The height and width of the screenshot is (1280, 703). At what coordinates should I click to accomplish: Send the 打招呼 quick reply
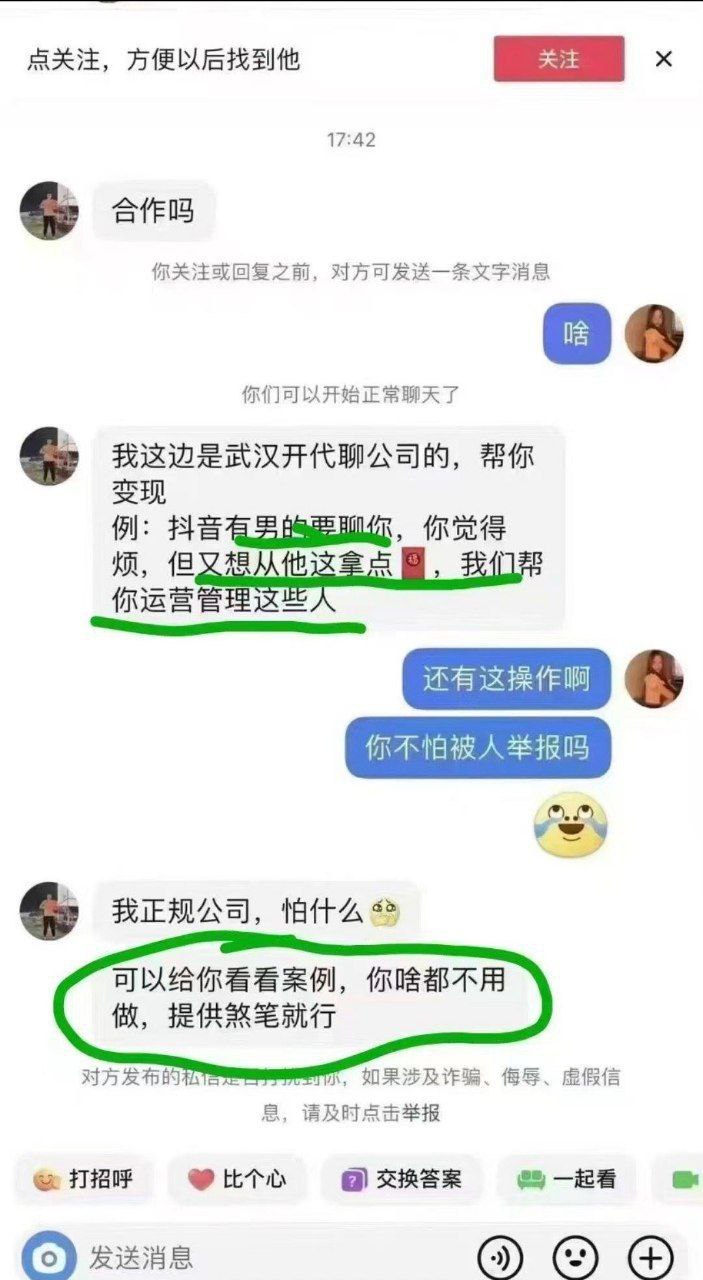click(84, 1180)
